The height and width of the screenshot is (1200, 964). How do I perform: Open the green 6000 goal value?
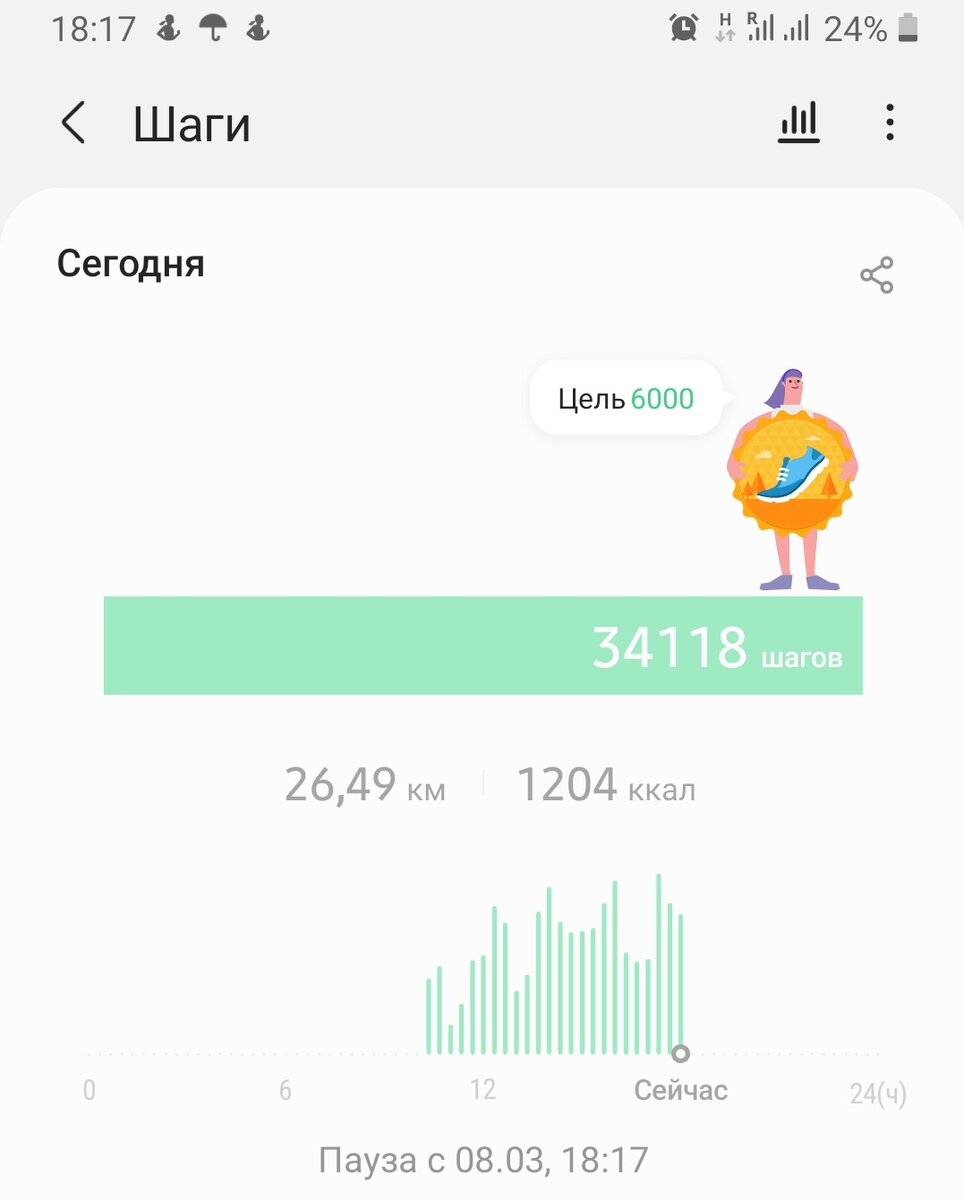(x=665, y=398)
